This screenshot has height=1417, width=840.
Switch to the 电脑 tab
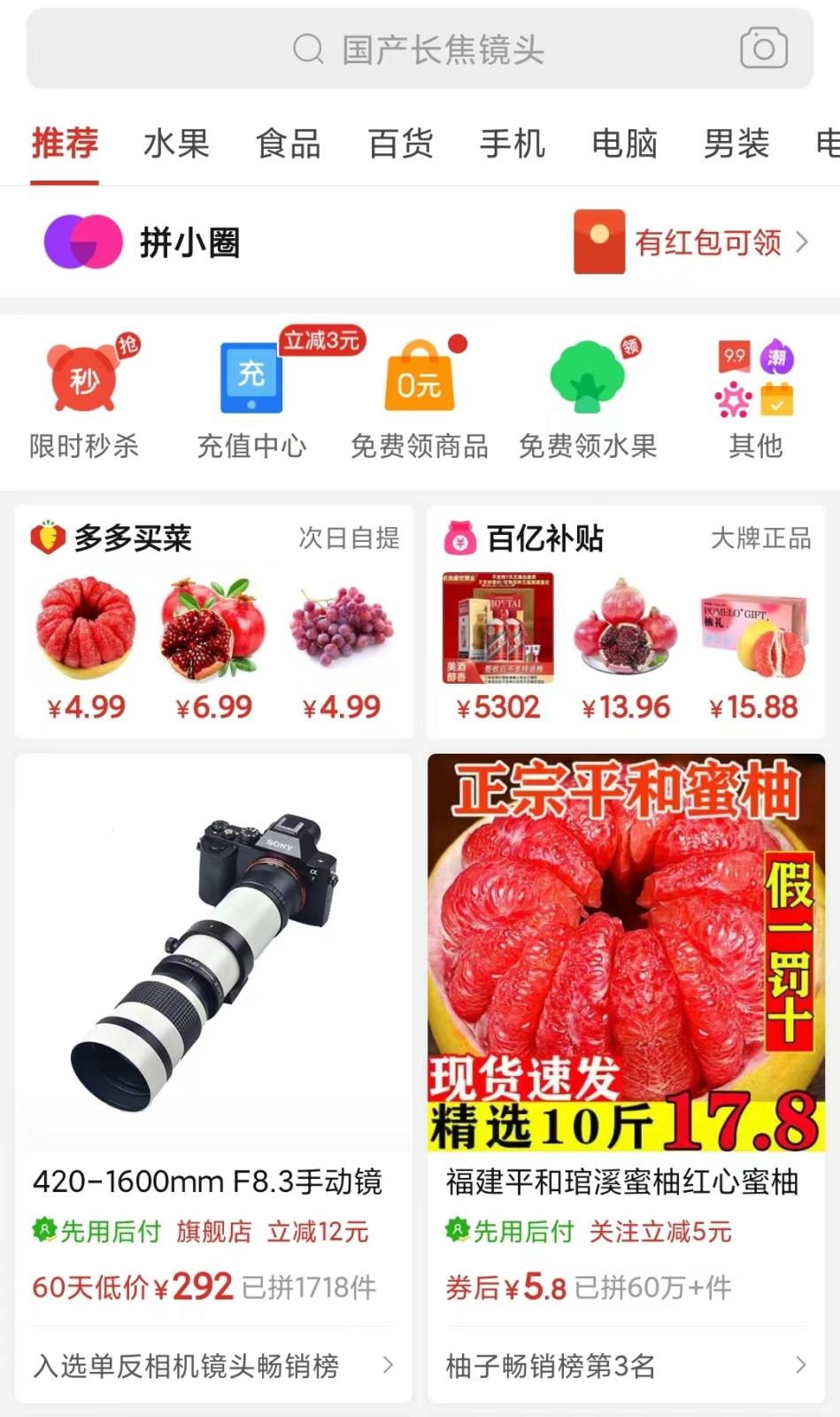click(x=625, y=143)
